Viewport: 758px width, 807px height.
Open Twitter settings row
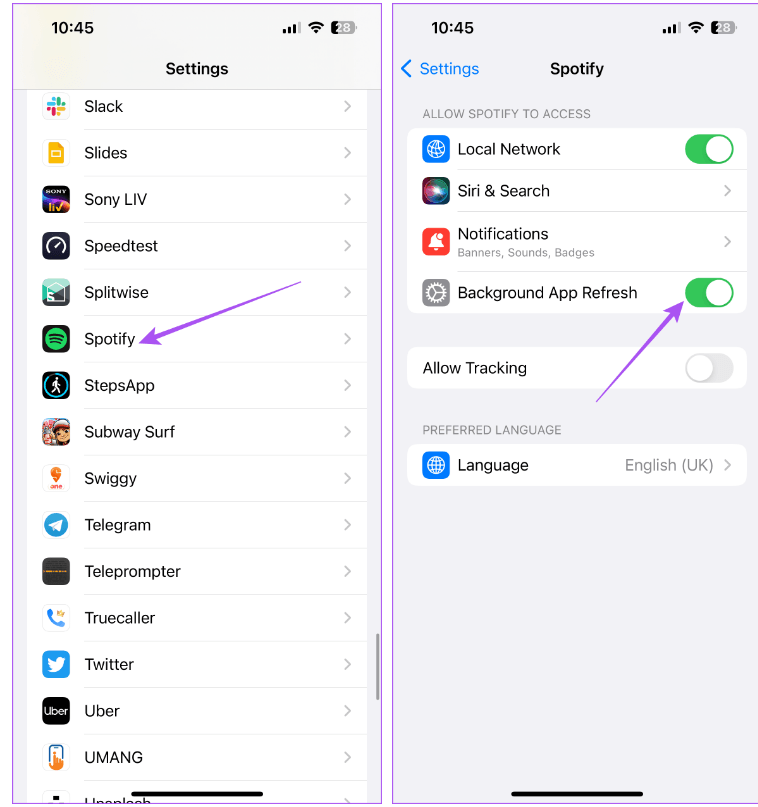tap(196, 664)
